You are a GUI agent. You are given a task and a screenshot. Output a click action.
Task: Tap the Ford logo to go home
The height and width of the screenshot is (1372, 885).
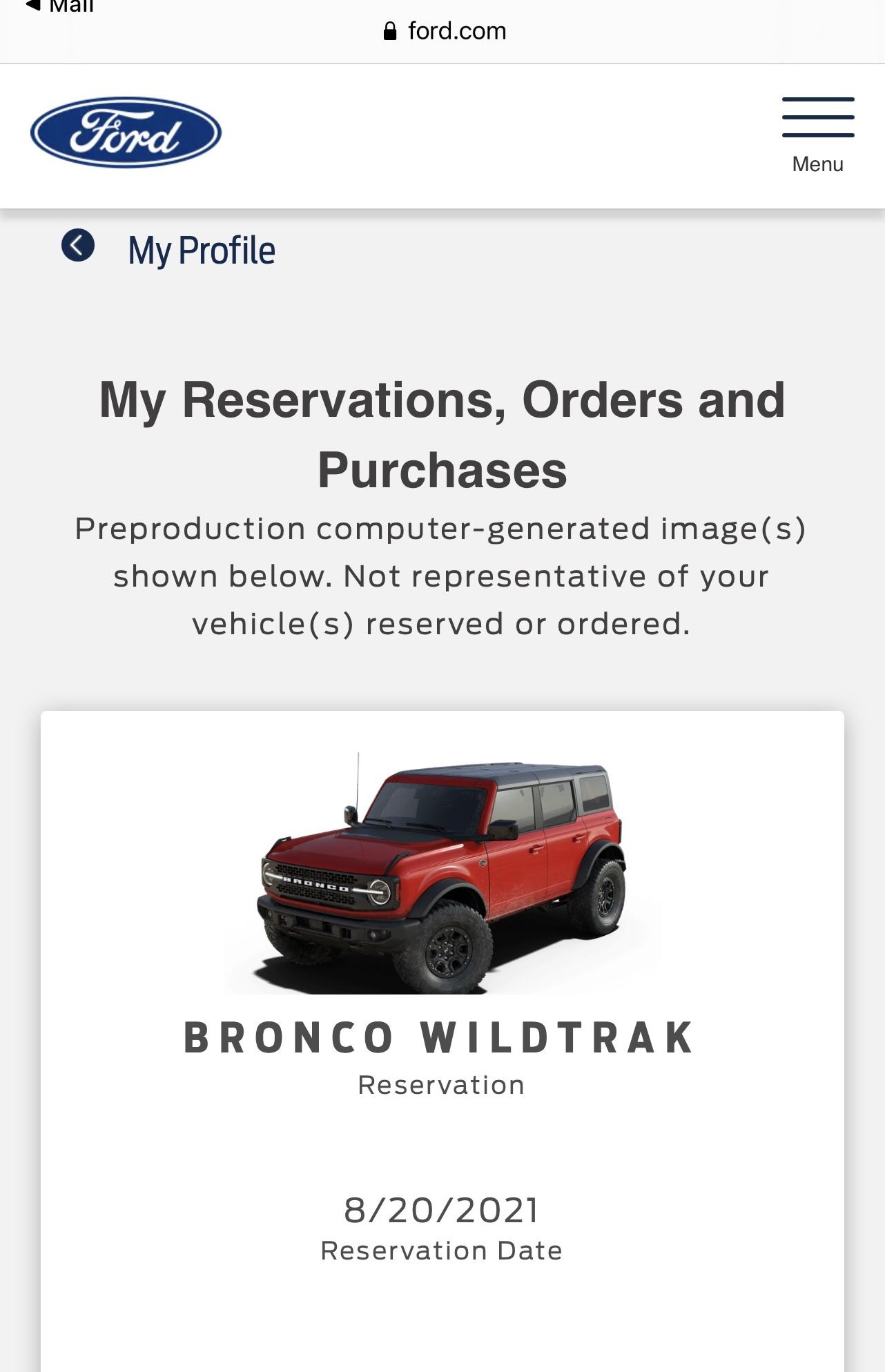126,133
